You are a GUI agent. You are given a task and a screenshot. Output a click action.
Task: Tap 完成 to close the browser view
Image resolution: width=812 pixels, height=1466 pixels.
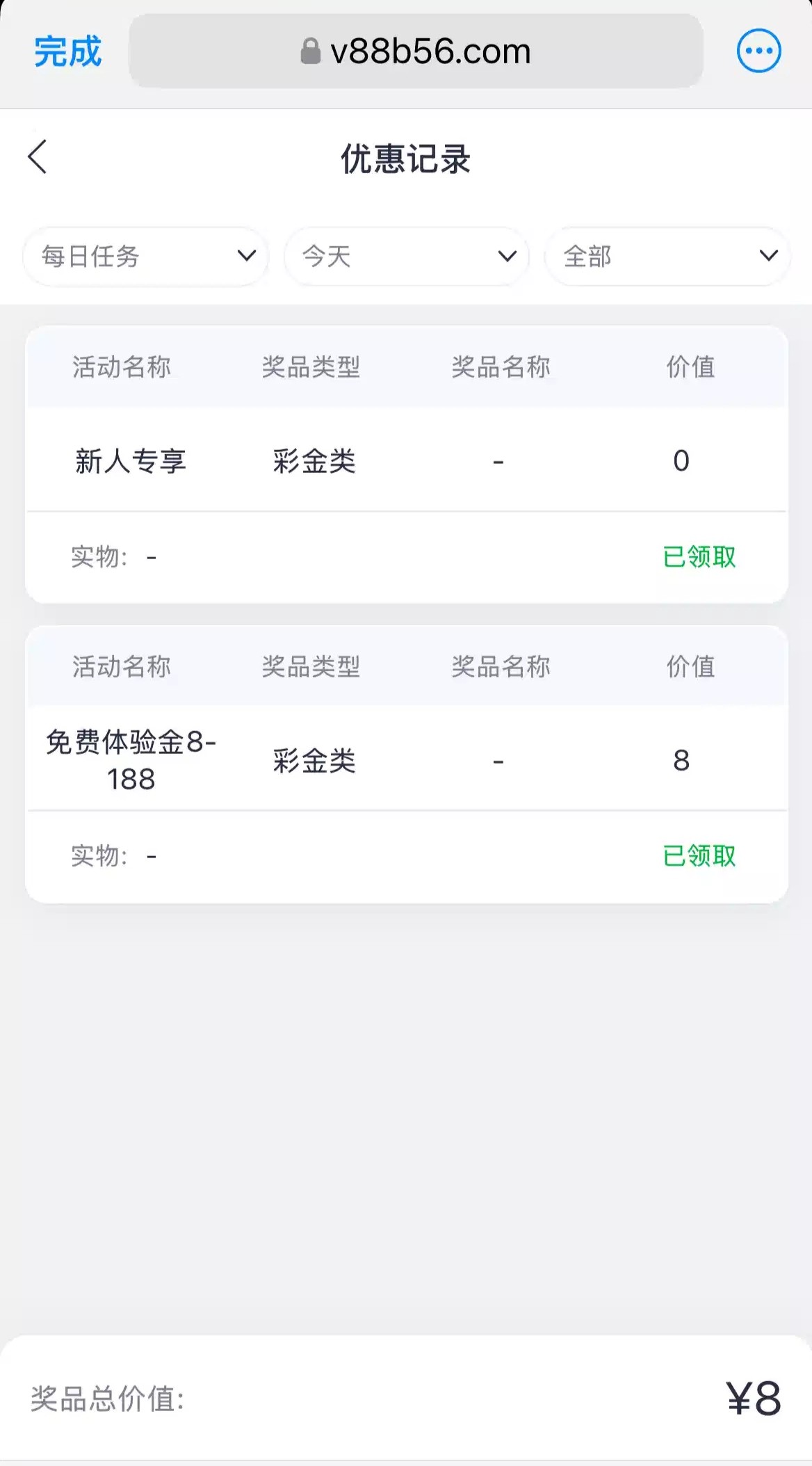pyautogui.click(x=67, y=51)
